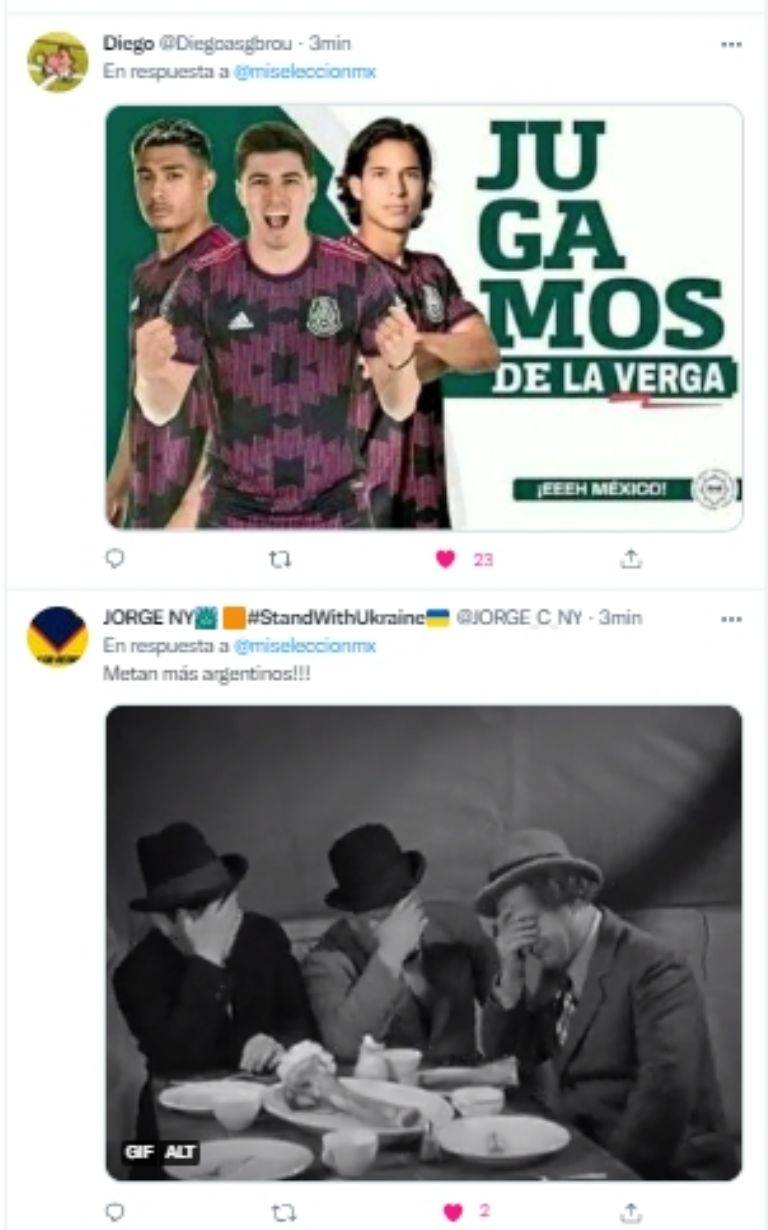Unlike JORGE NY's tweet with 2 likes

(x=453, y=1212)
